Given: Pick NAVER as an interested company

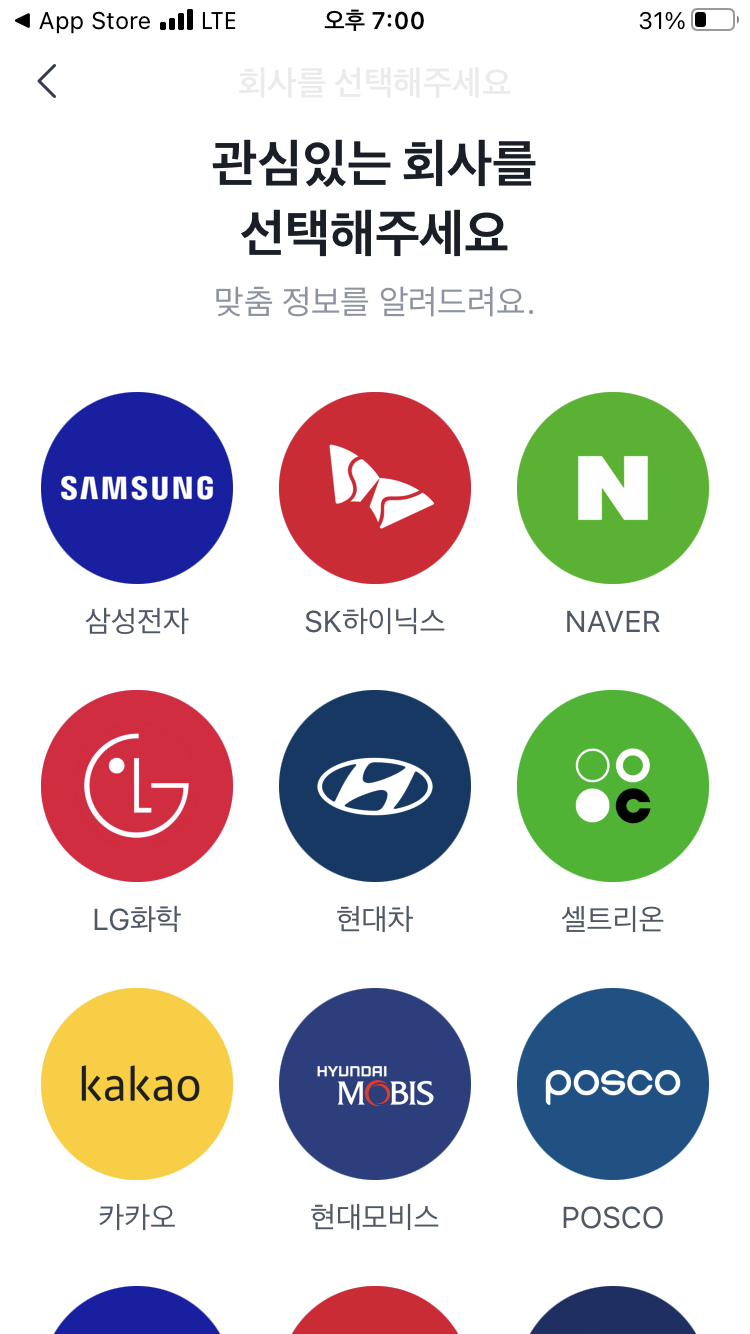Looking at the screenshot, I should tap(613, 488).
